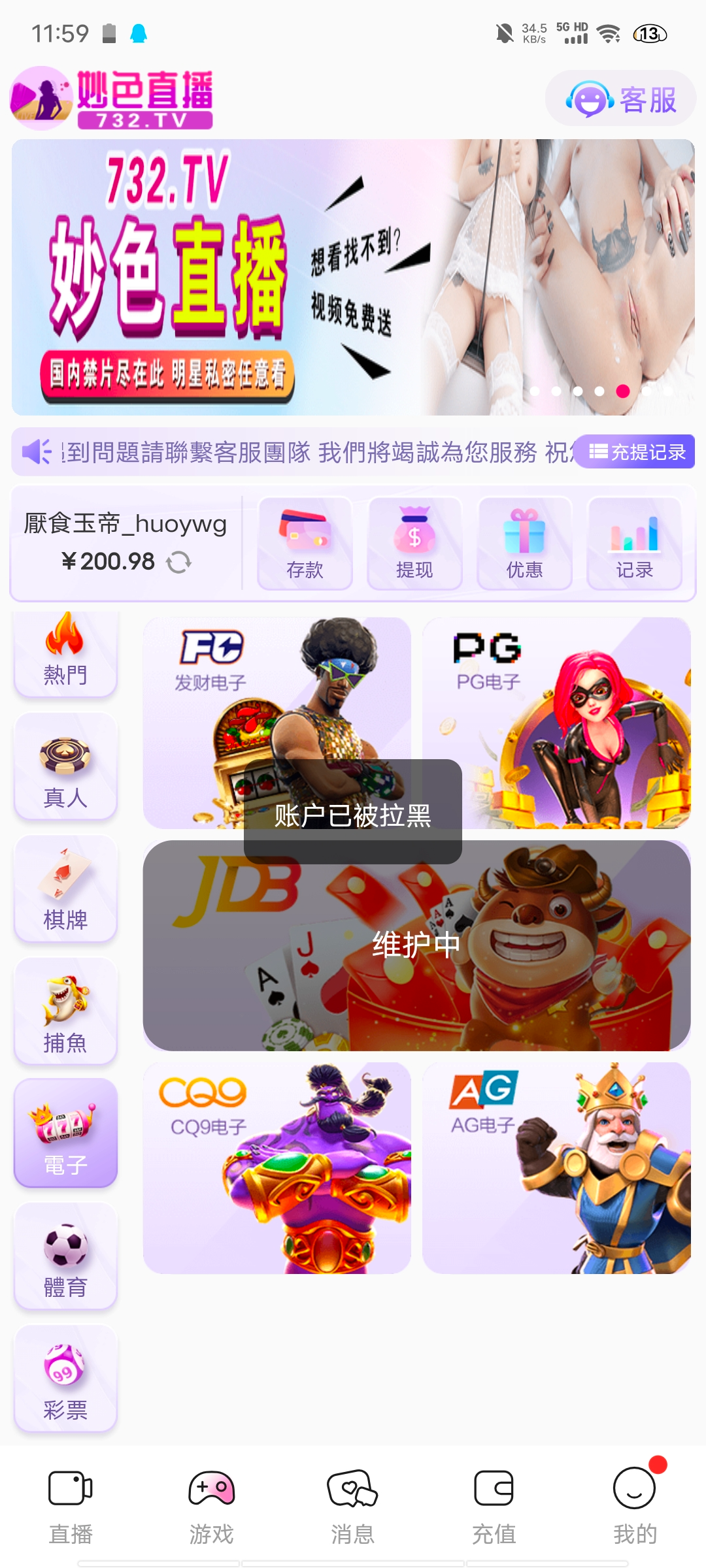The image size is (706, 1568).
Task: Open 记录 history
Action: click(x=634, y=544)
